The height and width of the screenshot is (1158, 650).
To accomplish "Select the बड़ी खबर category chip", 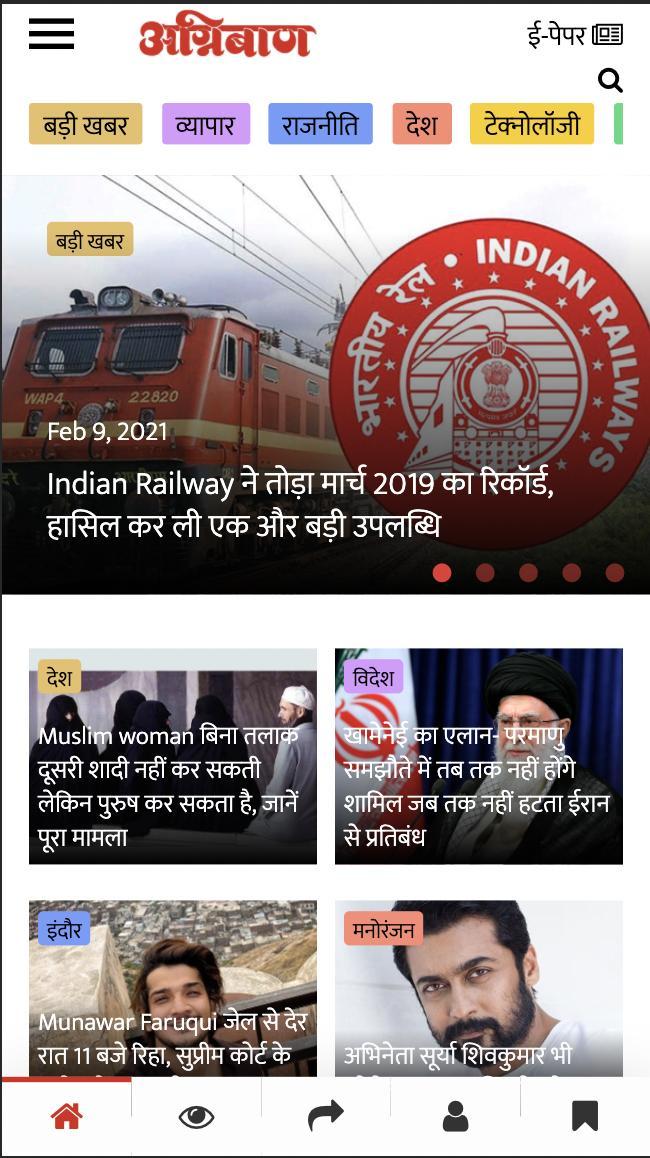I will (x=85, y=125).
